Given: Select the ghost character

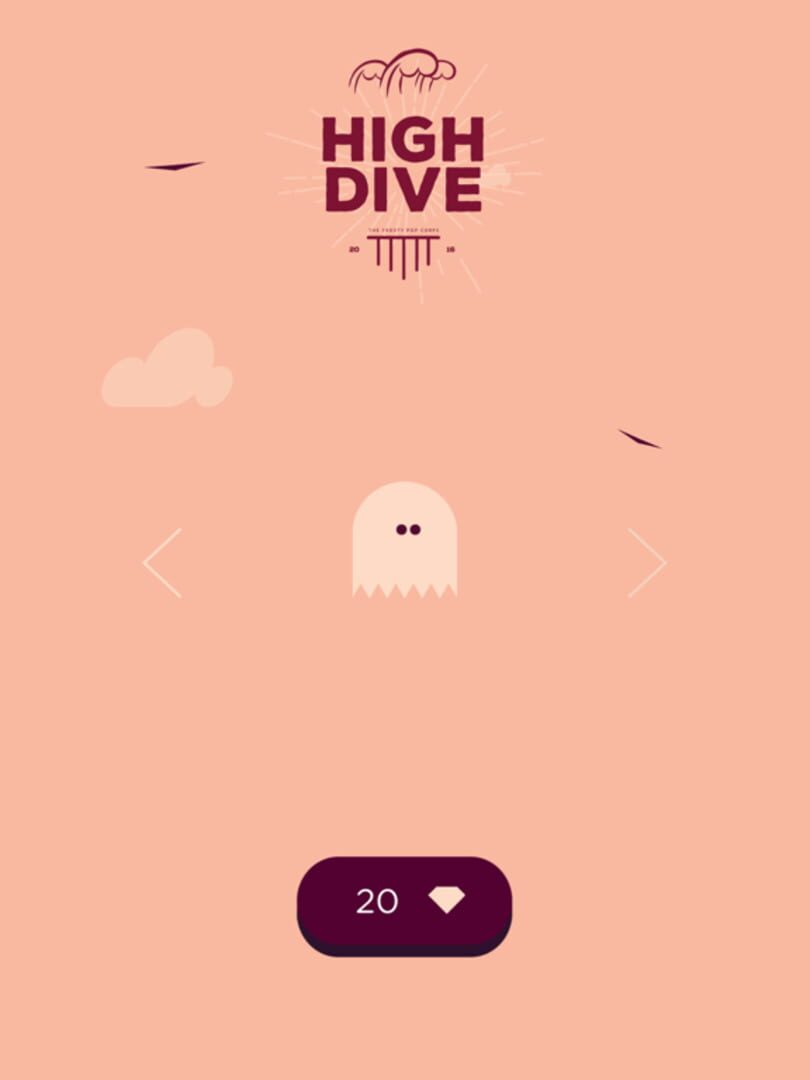Looking at the screenshot, I should (x=404, y=540).
